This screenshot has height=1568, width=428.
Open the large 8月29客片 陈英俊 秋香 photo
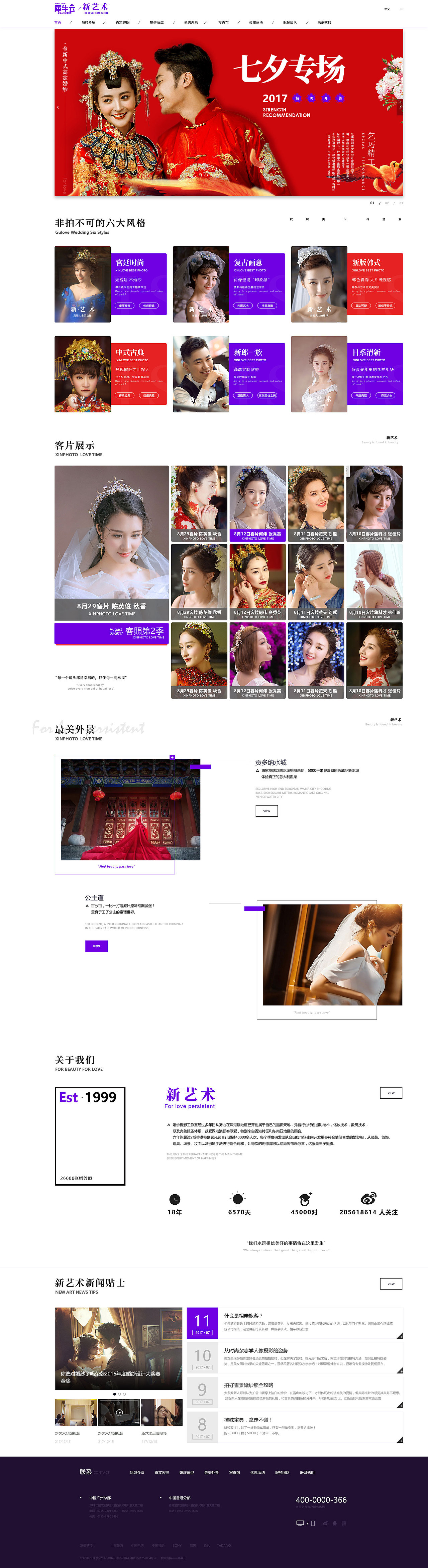point(111,542)
